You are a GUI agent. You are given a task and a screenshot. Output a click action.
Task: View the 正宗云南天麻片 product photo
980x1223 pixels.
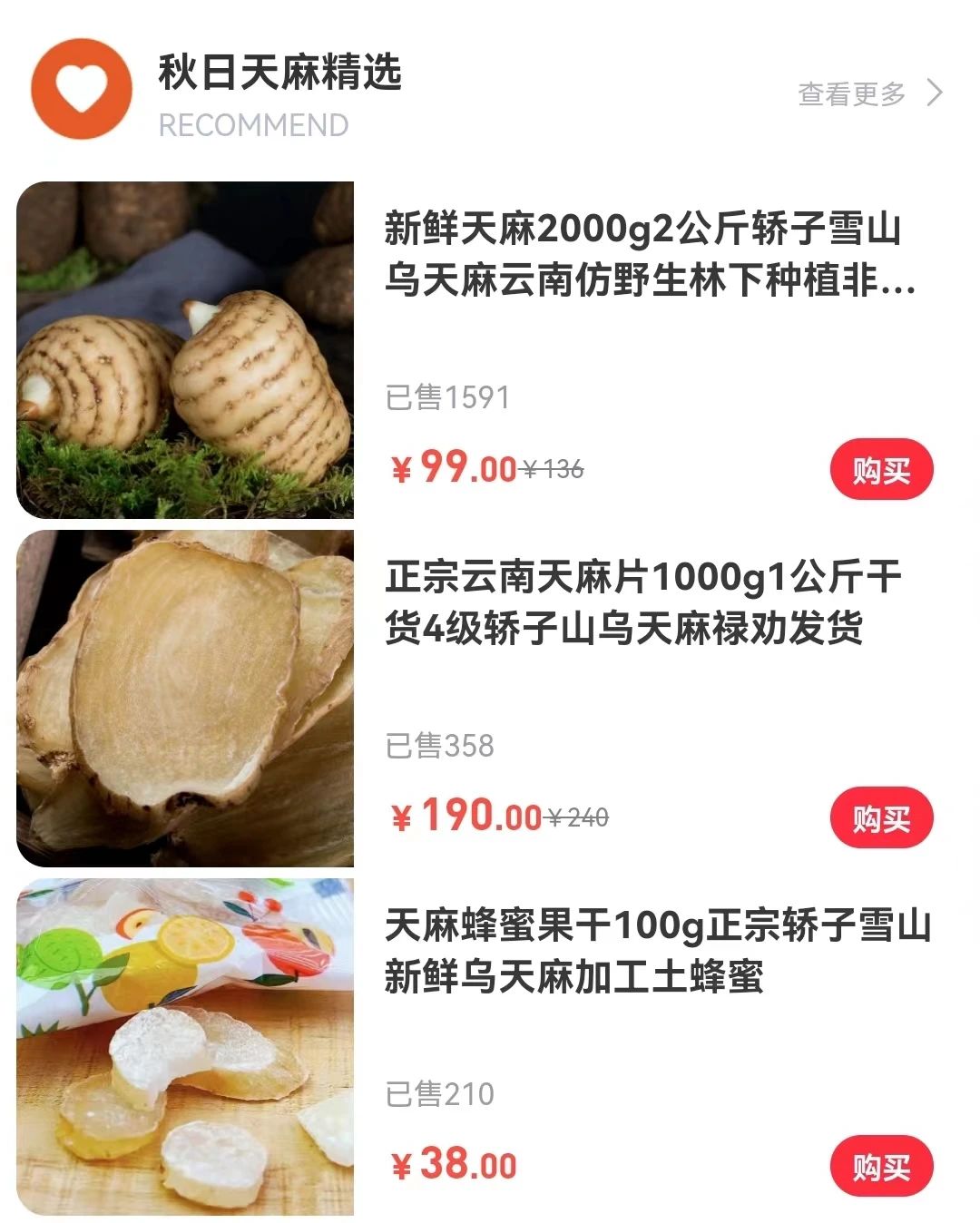click(x=185, y=699)
